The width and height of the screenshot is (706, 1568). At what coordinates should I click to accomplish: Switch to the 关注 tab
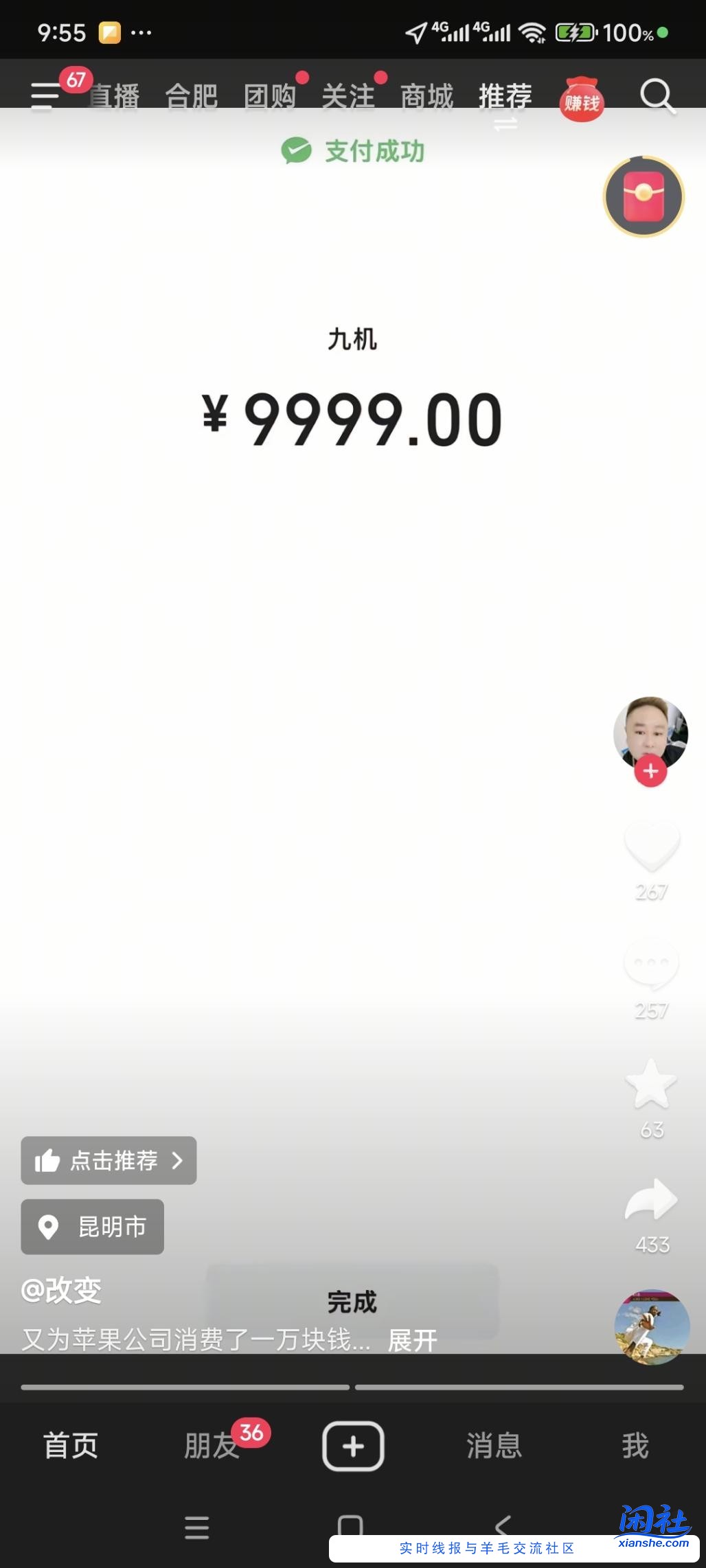click(349, 96)
